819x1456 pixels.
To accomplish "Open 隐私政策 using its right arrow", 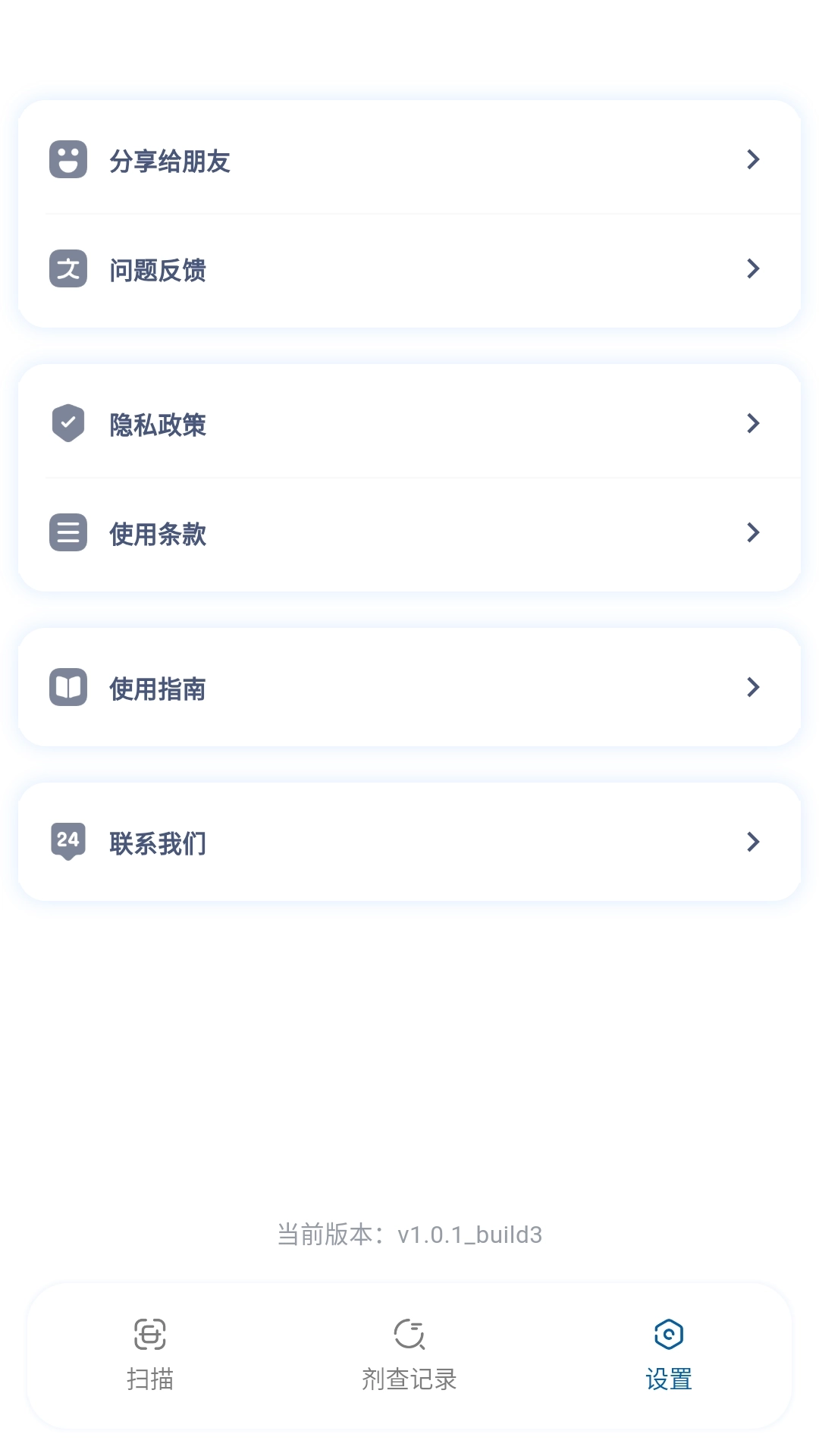I will (752, 423).
